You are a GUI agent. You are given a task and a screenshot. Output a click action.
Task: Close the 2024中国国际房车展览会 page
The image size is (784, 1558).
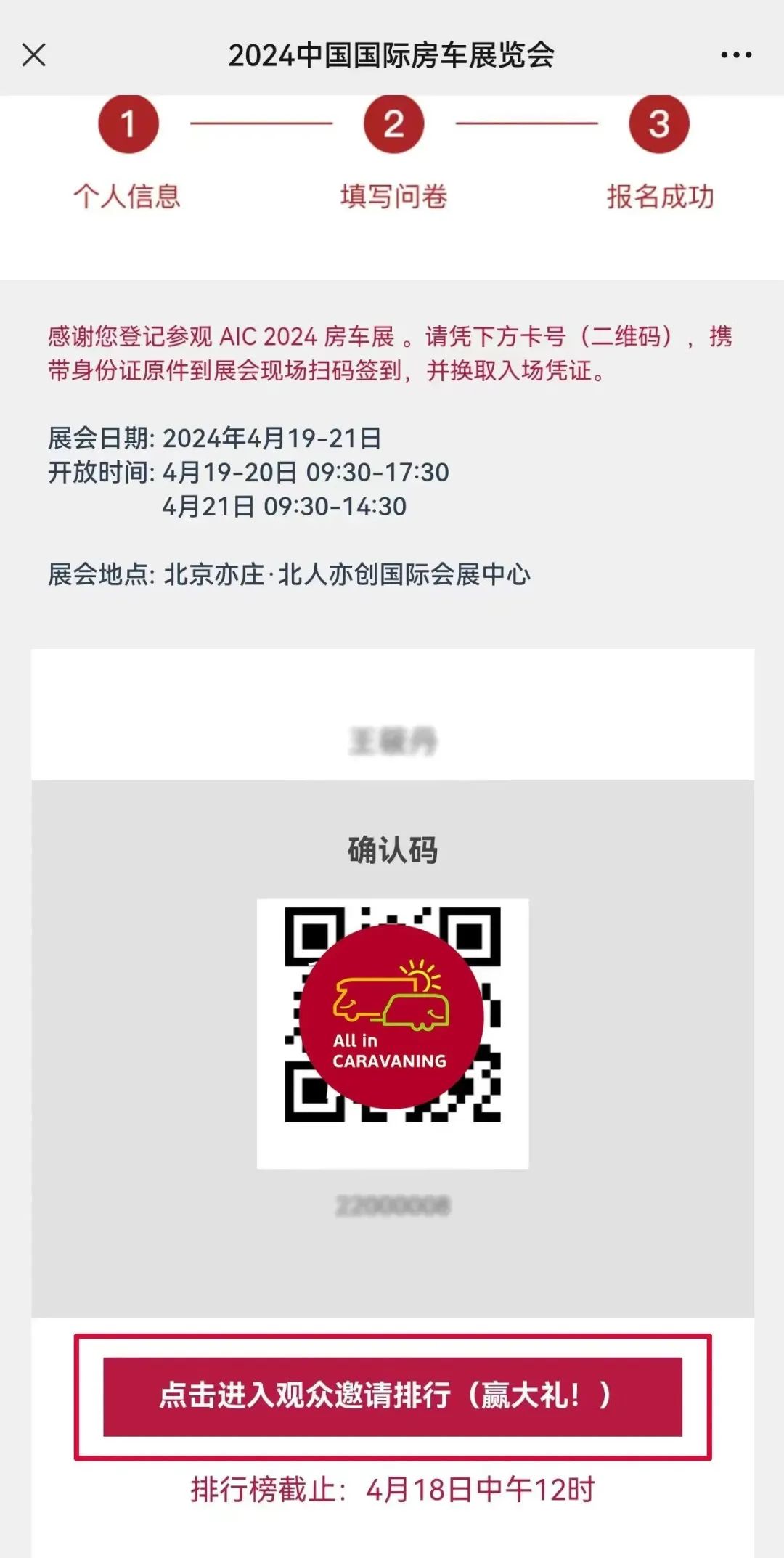34,55
